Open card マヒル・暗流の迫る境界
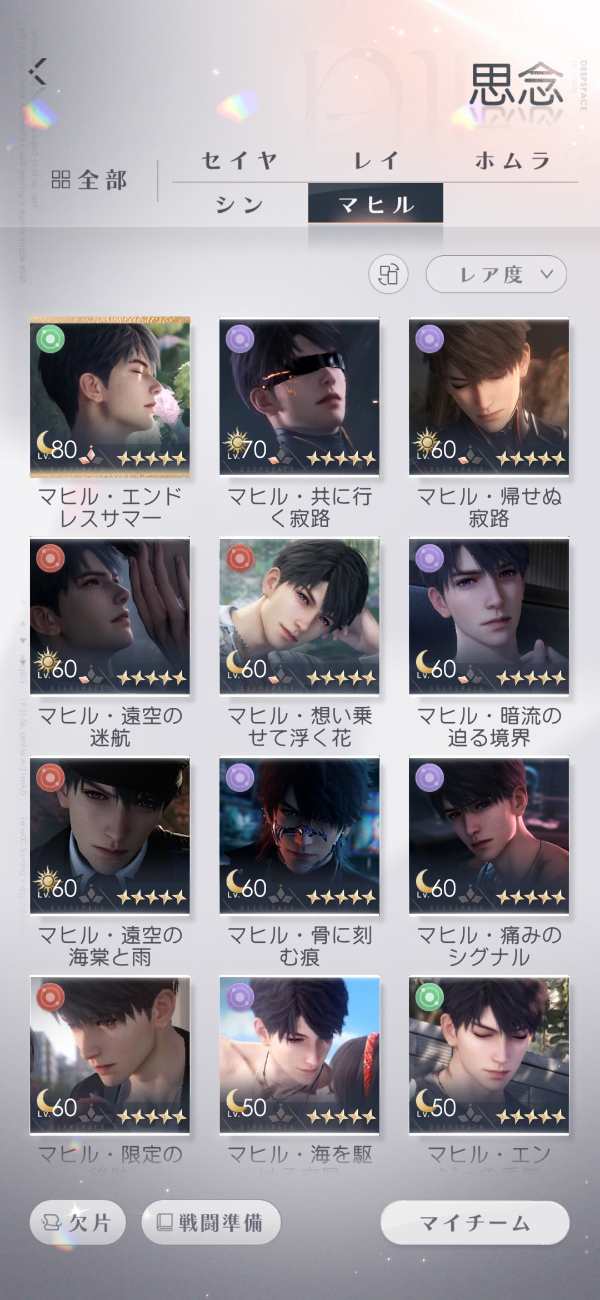Screen dimensions: 600x1300 point(489,616)
